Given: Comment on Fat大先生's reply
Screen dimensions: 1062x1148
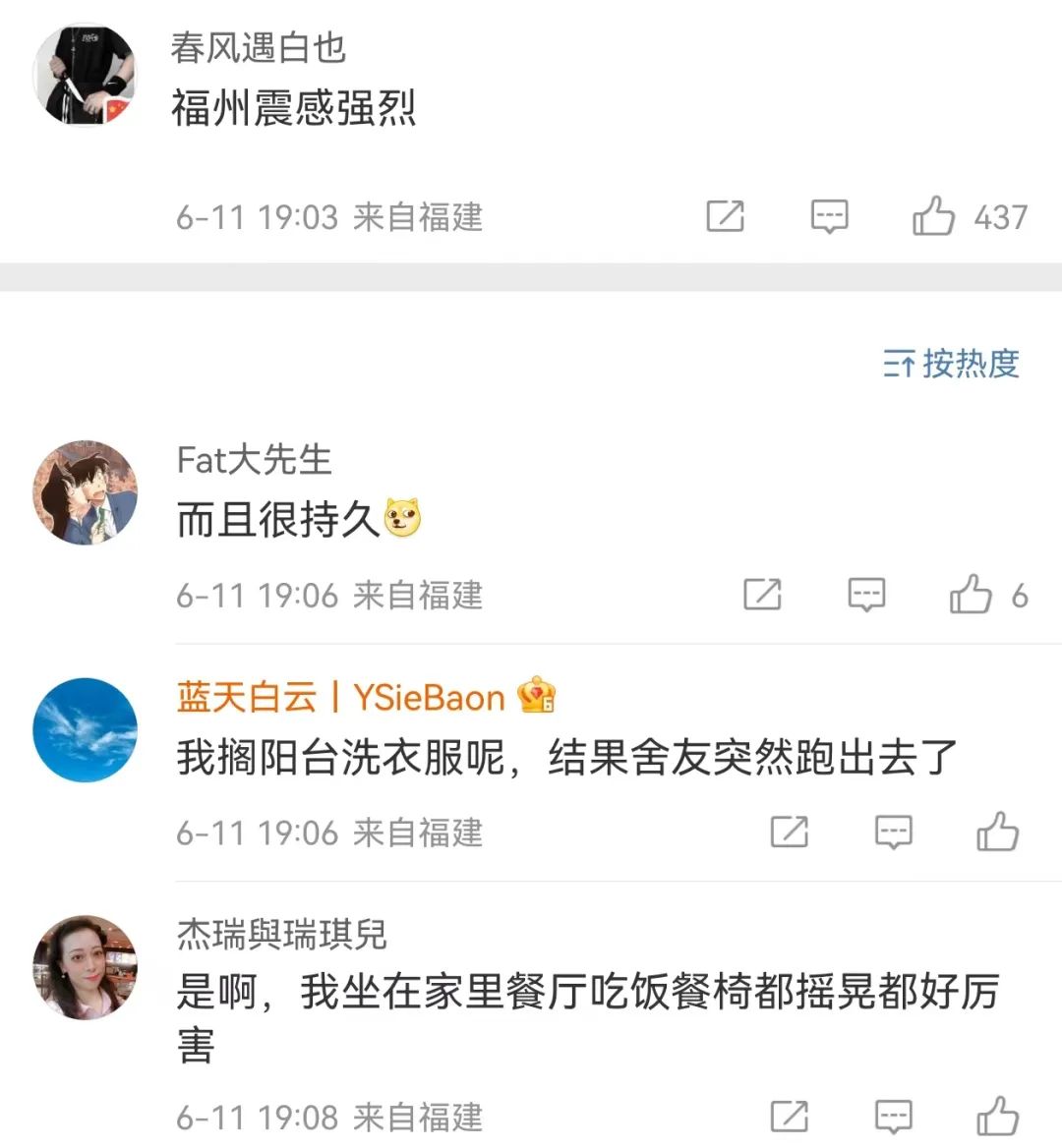Looking at the screenshot, I should [x=866, y=595].
